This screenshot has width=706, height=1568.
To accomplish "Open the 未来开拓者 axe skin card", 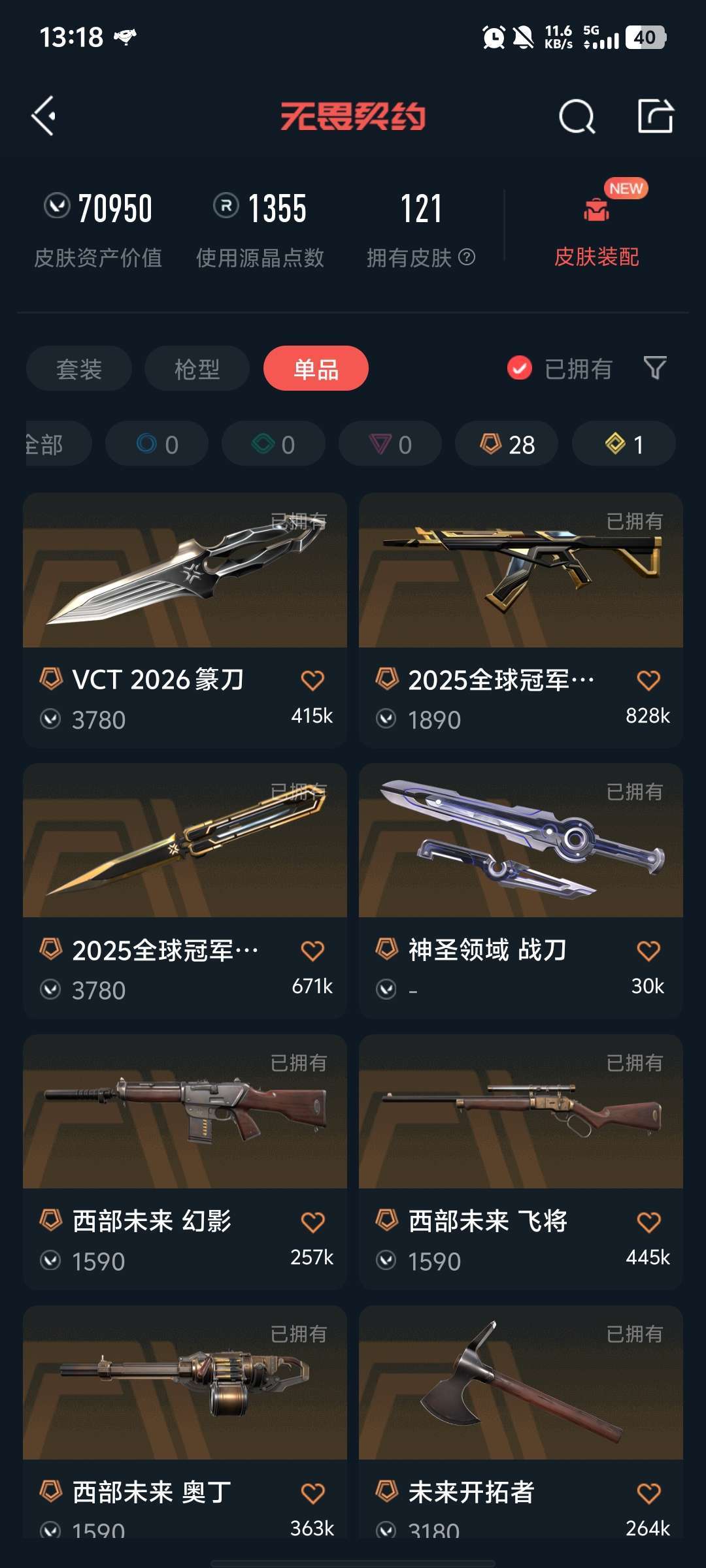I will click(521, 1422).
